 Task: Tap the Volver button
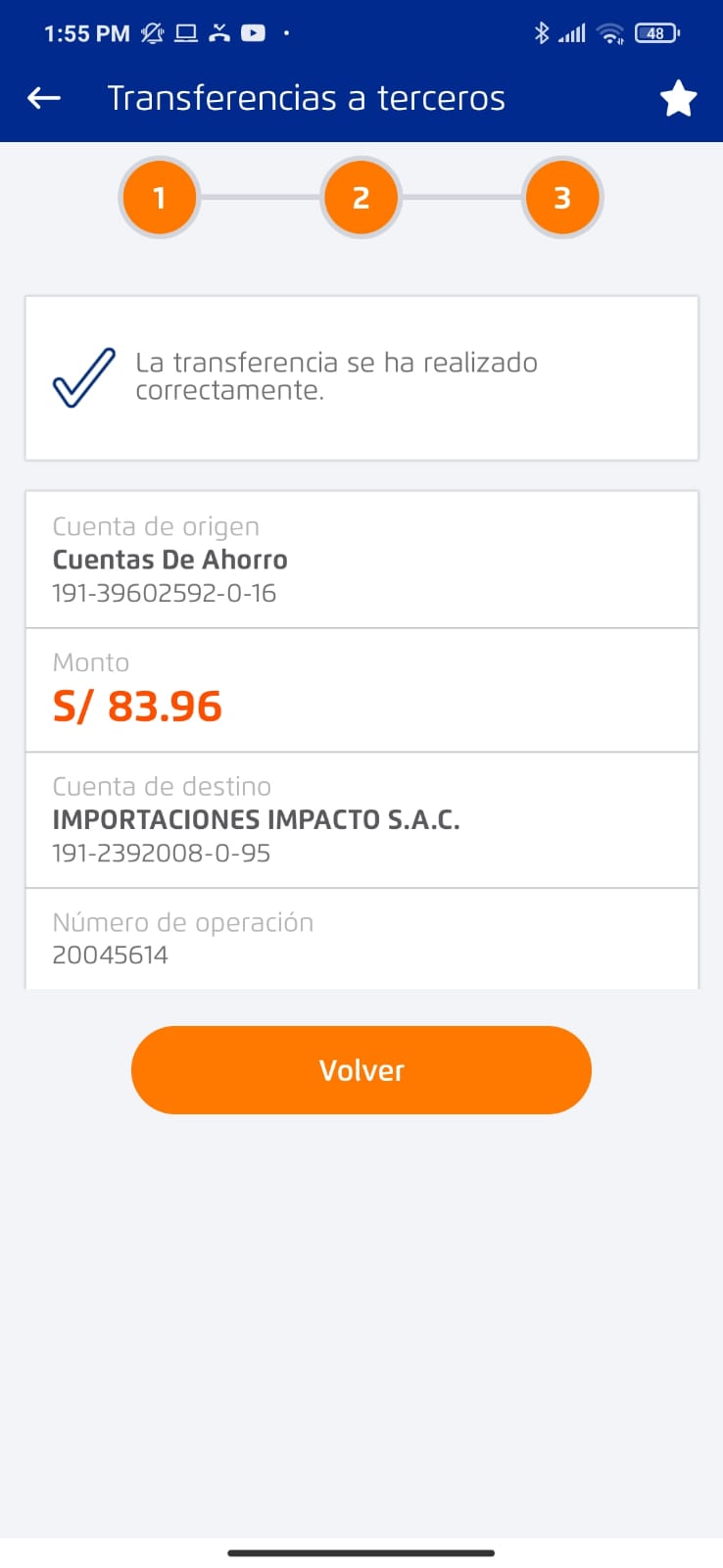[x=361, y=1070]
